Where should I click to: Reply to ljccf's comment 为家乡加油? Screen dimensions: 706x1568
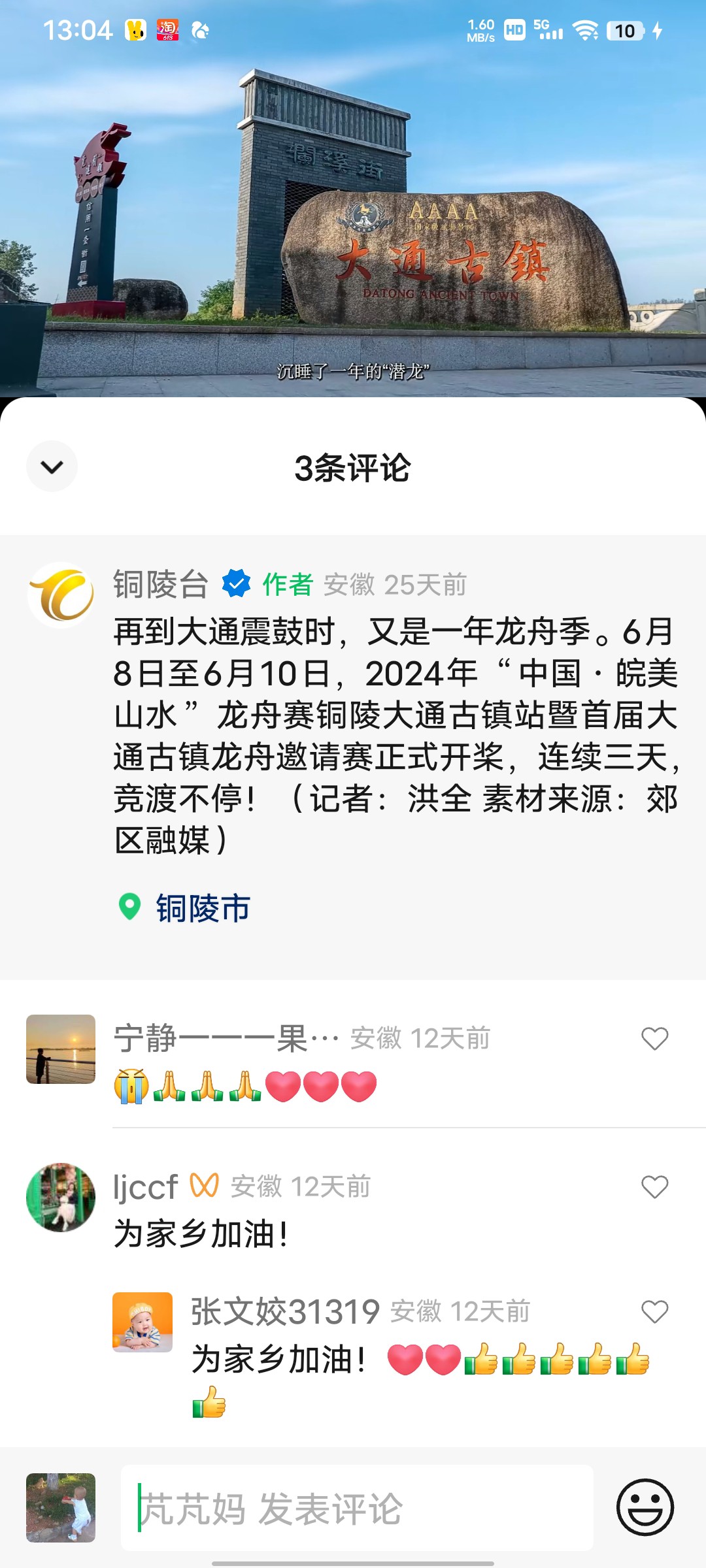200,1234
